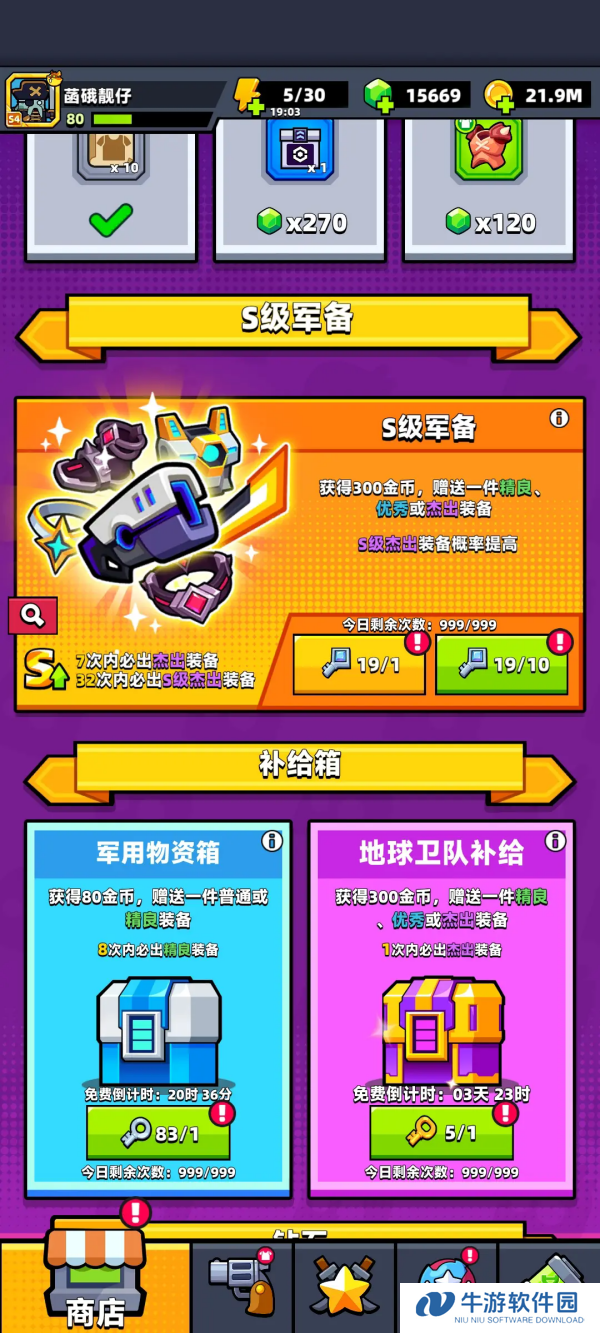This screenshot has height=1333, width=600.
Task: Open S级军备 ten times with 19/10
Action: [x=502, y=664]
